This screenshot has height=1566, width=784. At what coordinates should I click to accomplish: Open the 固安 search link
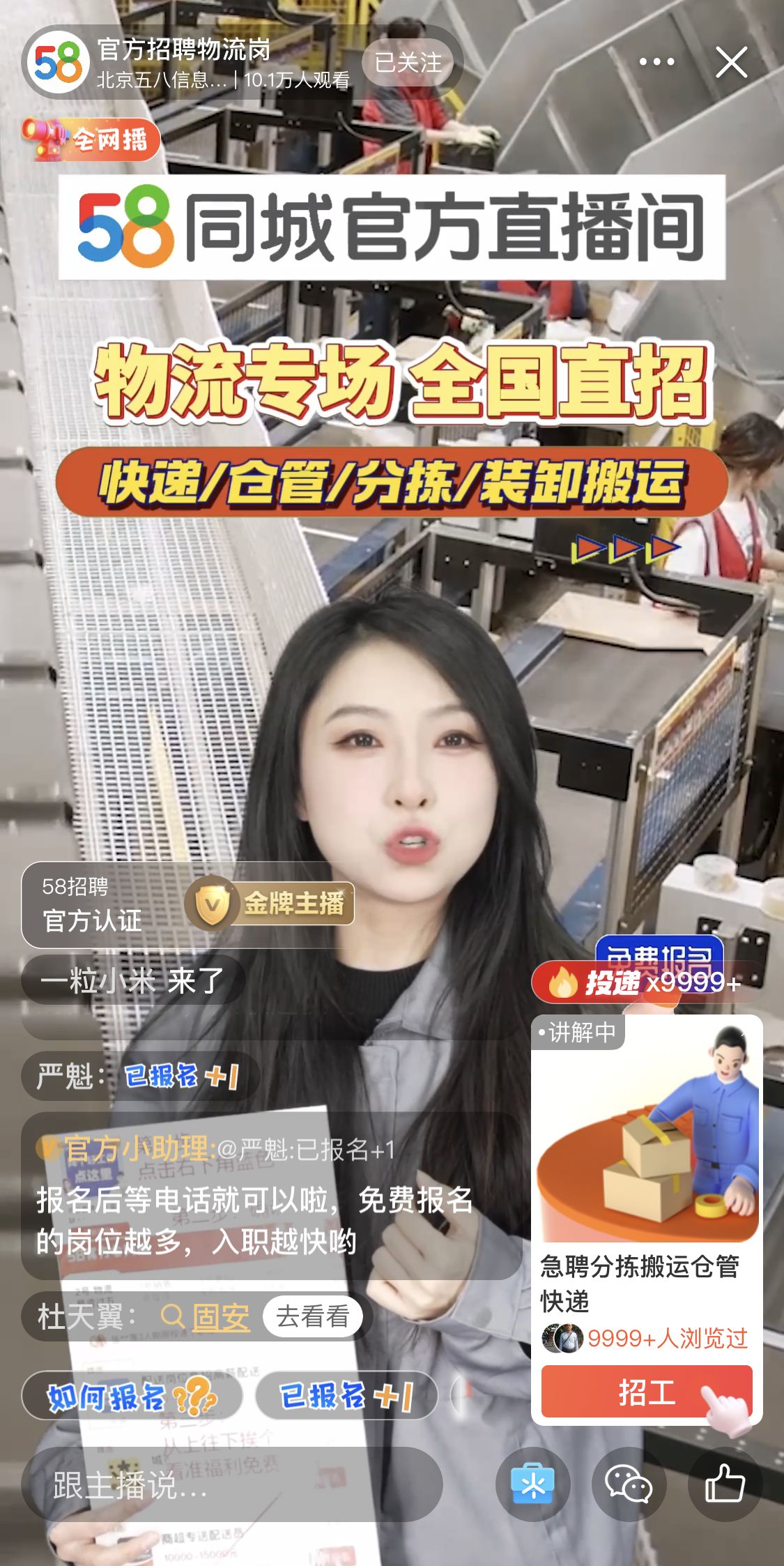pos(220,1317)
